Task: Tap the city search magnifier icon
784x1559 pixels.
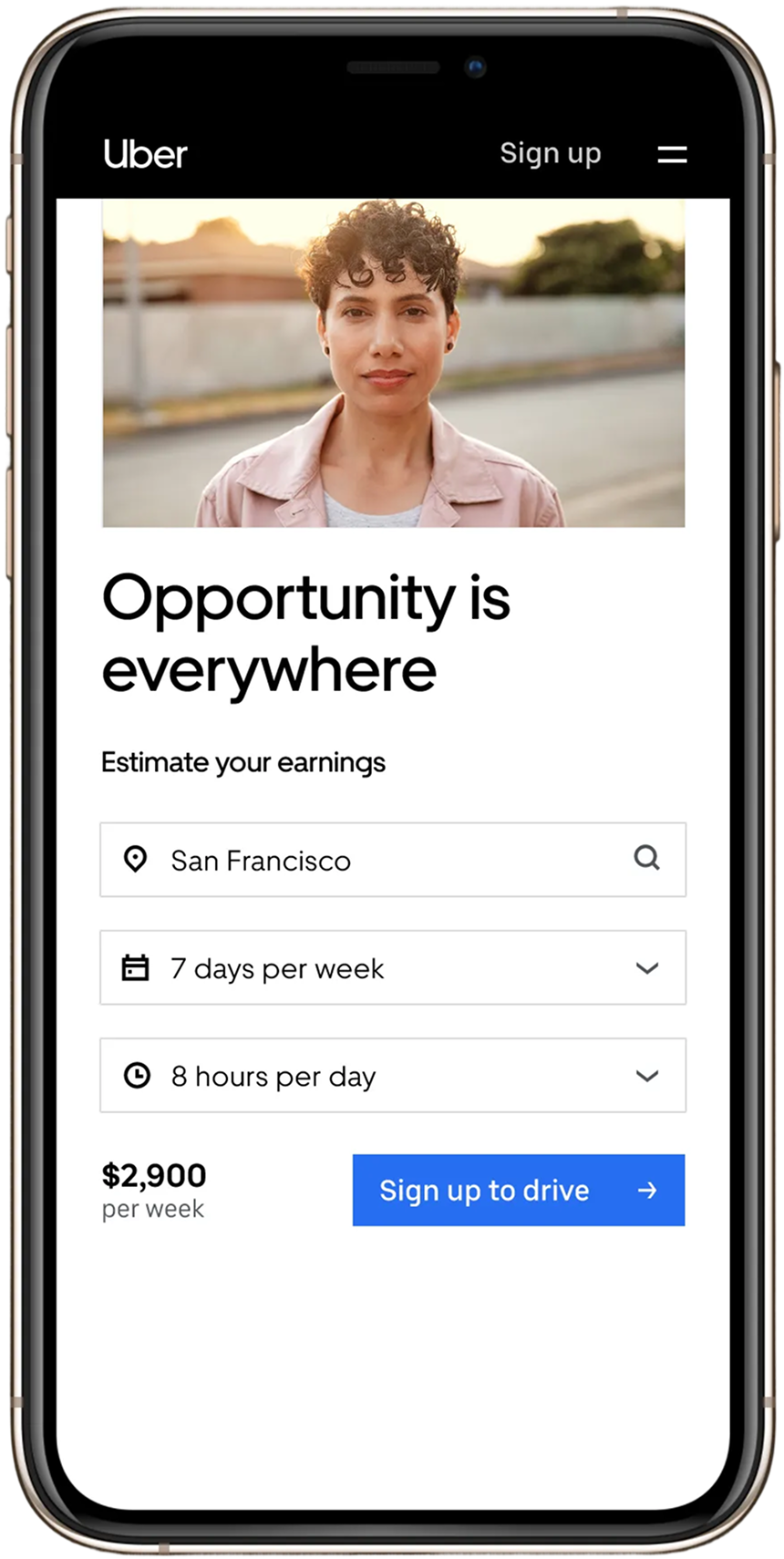Action: (x=646, y=858)
